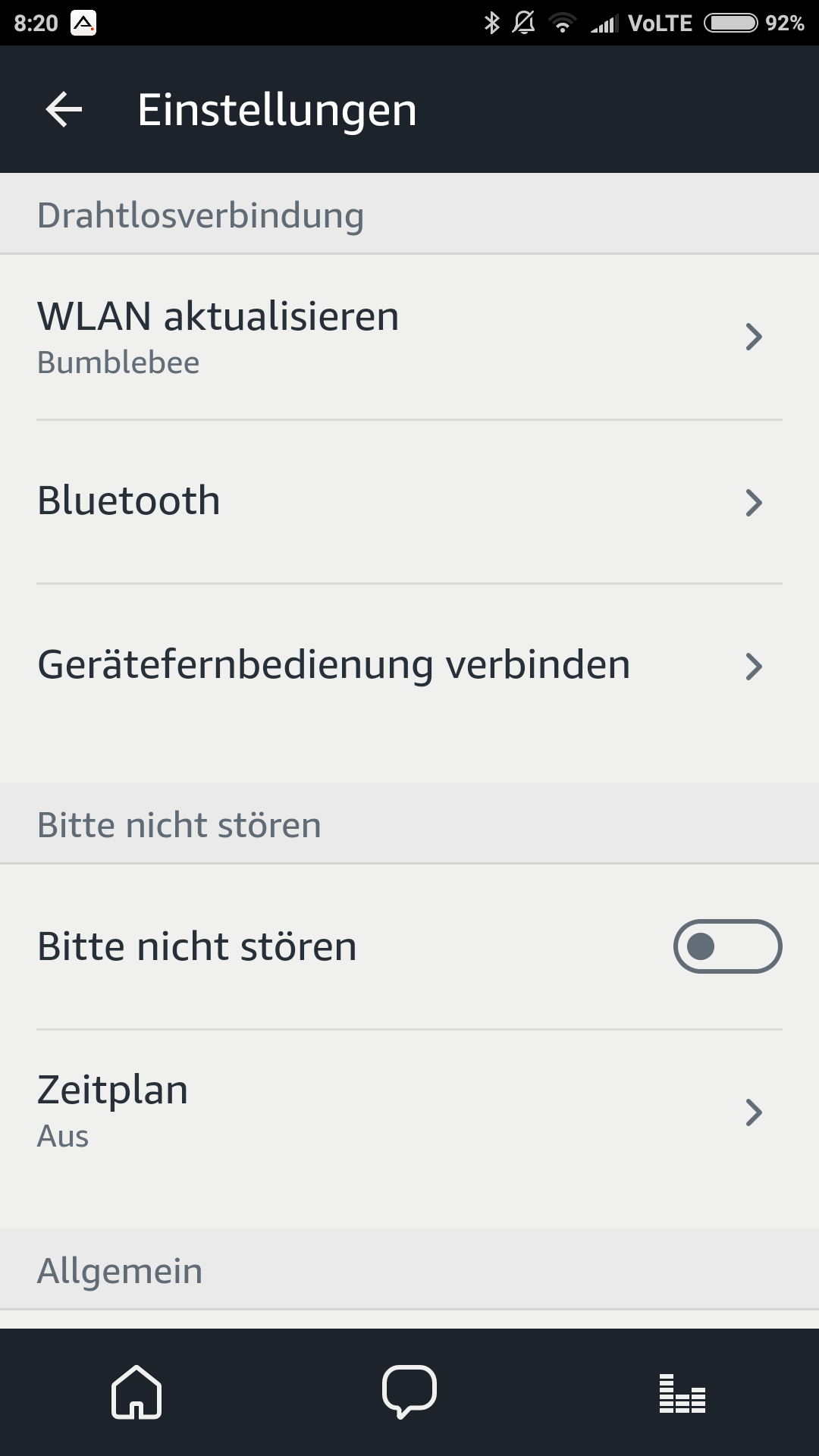Open the Bluetooth settings row
Screen dimensions: 819x1456
(x=409, y=501)
